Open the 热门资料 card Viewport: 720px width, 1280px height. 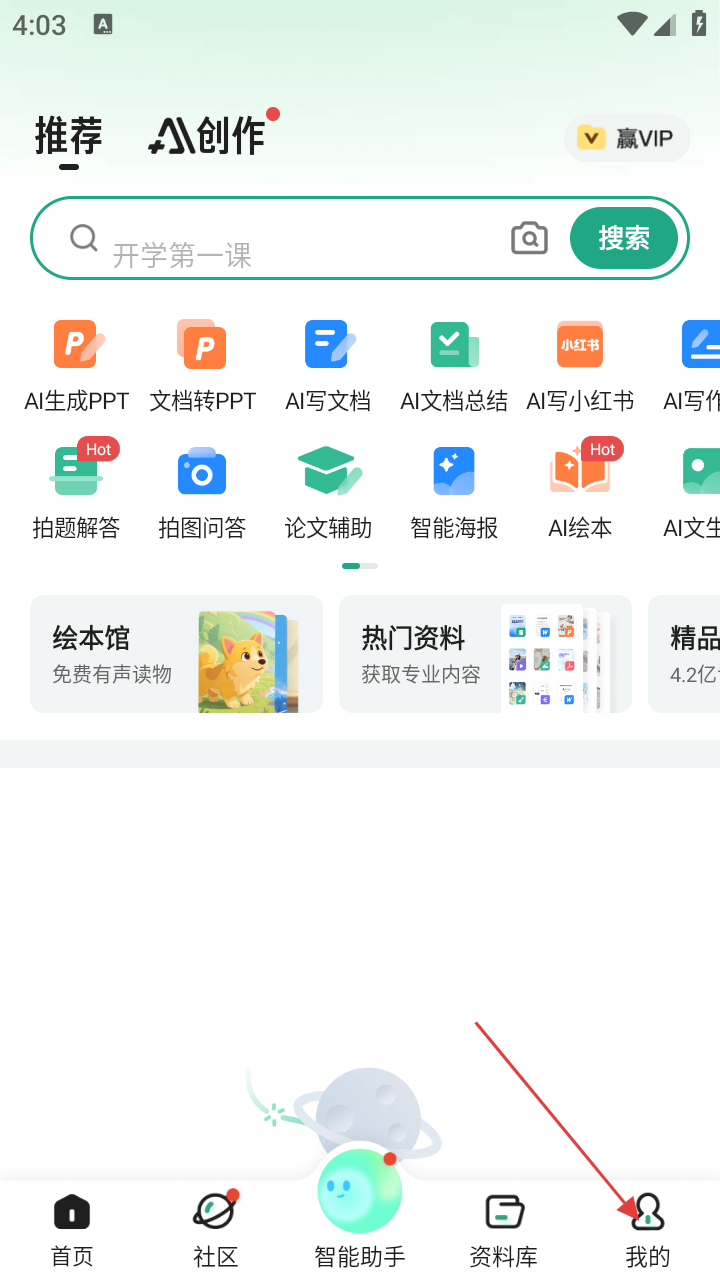pos(485,654)
